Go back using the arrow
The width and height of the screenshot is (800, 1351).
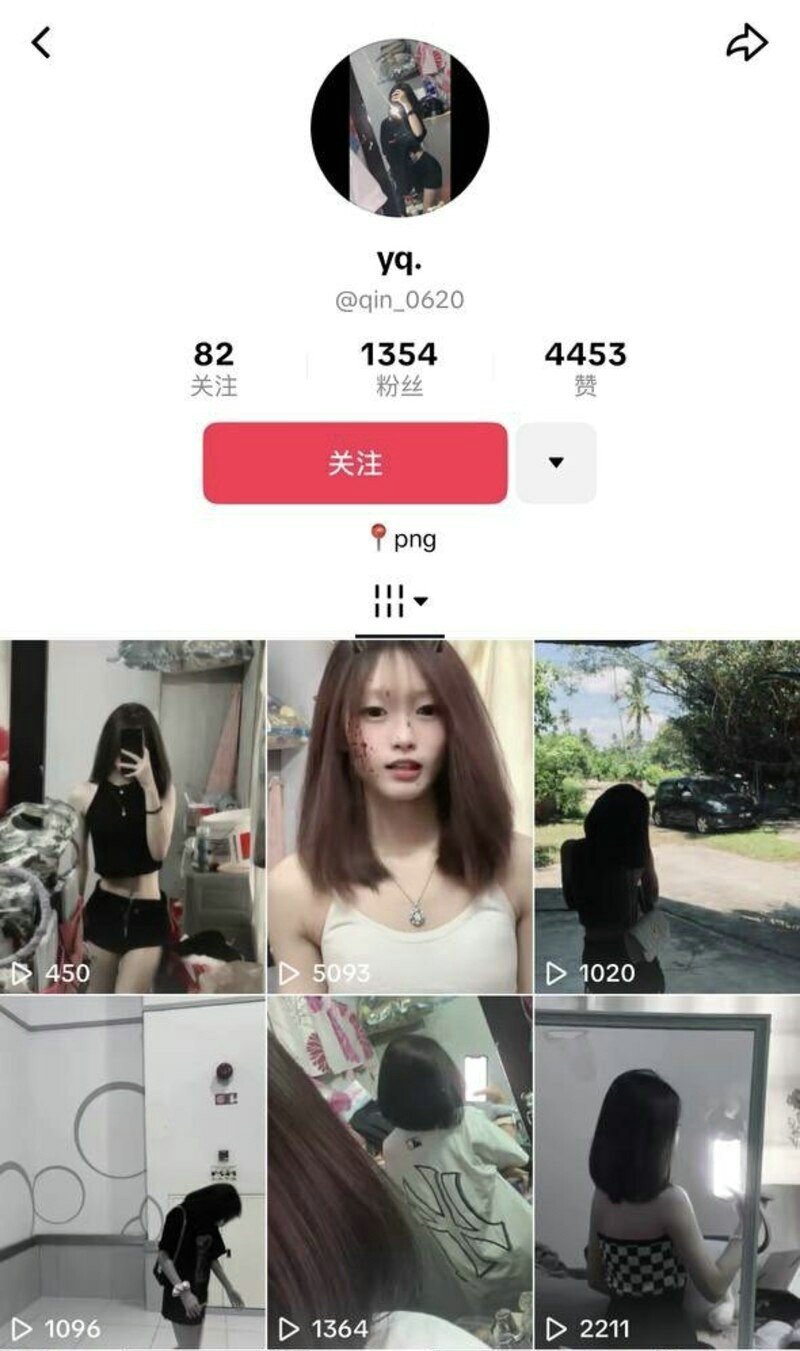pos(41,42)
